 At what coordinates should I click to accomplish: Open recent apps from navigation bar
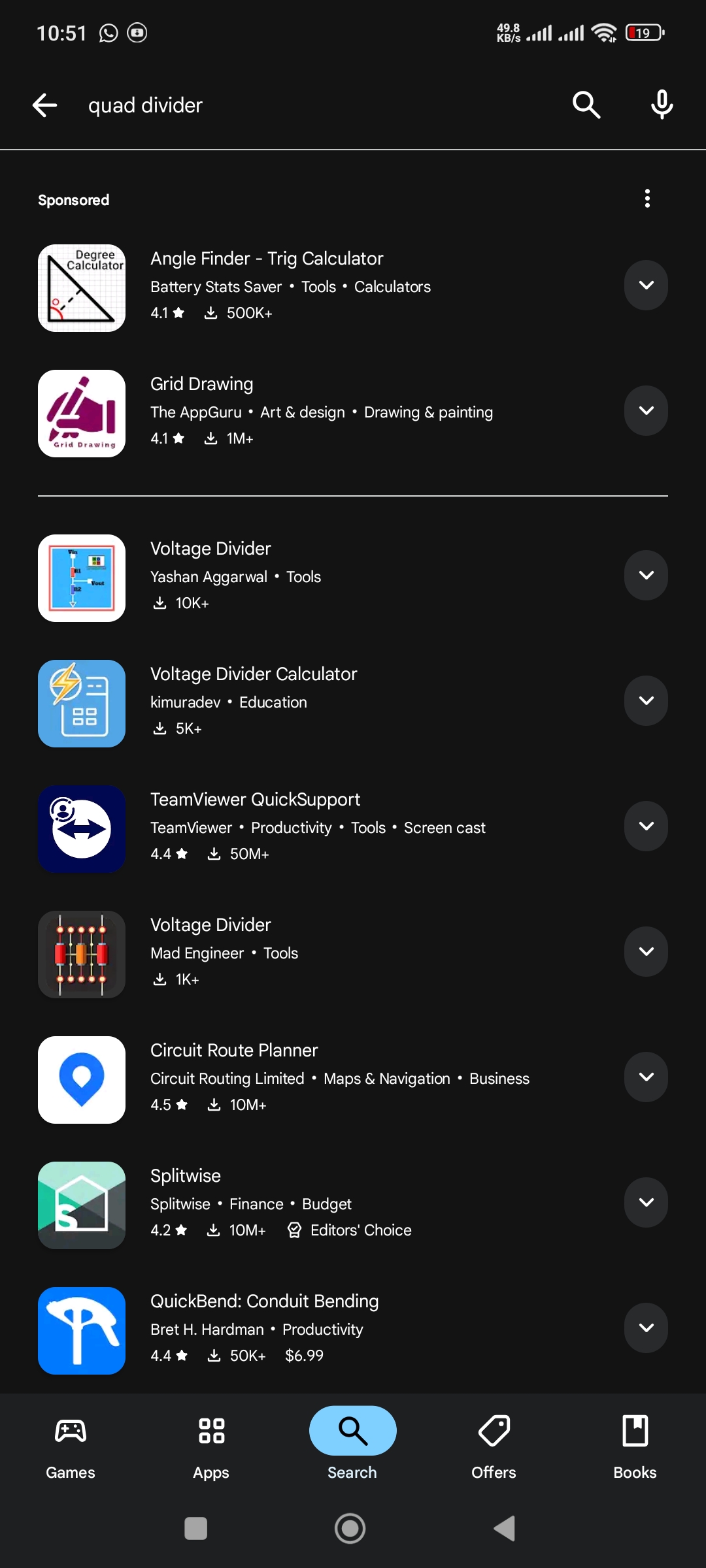(196, 1529)
